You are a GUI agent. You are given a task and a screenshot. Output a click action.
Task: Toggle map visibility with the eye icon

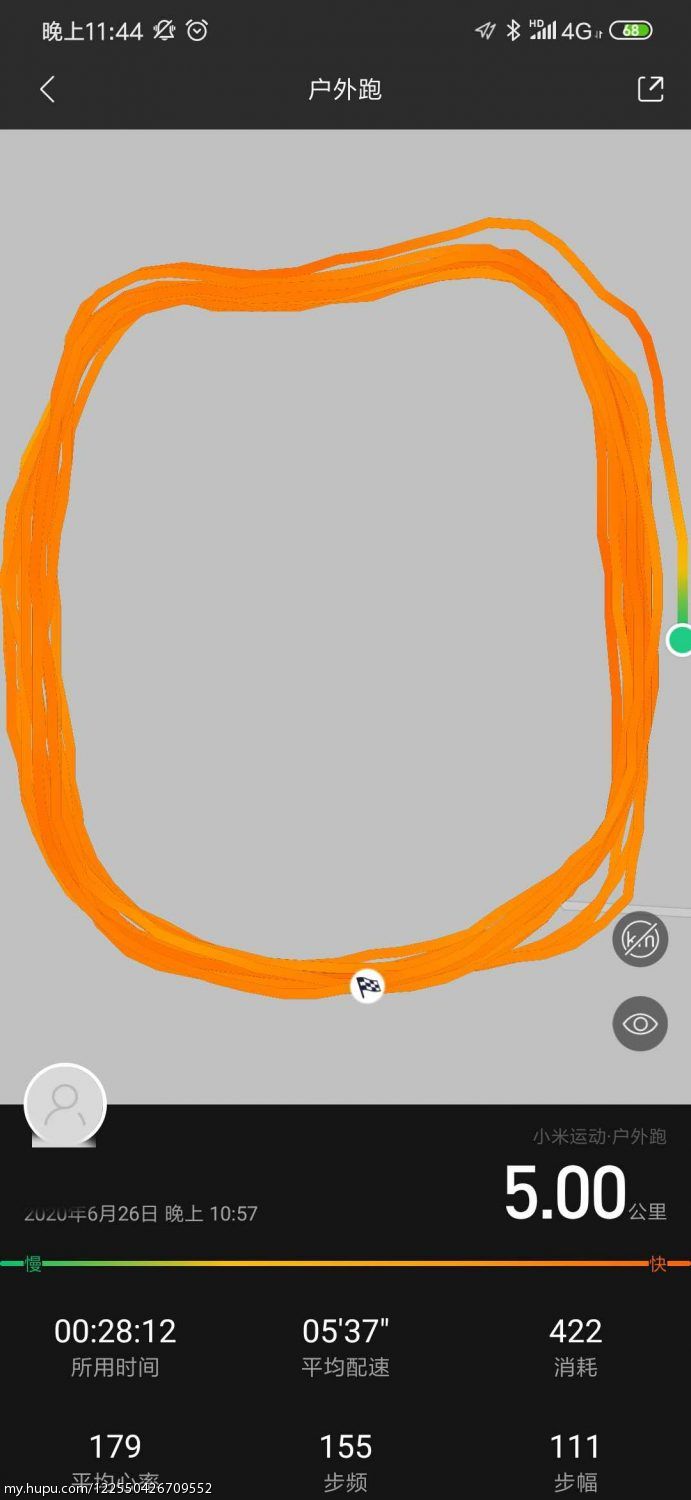coord(640,1023)
